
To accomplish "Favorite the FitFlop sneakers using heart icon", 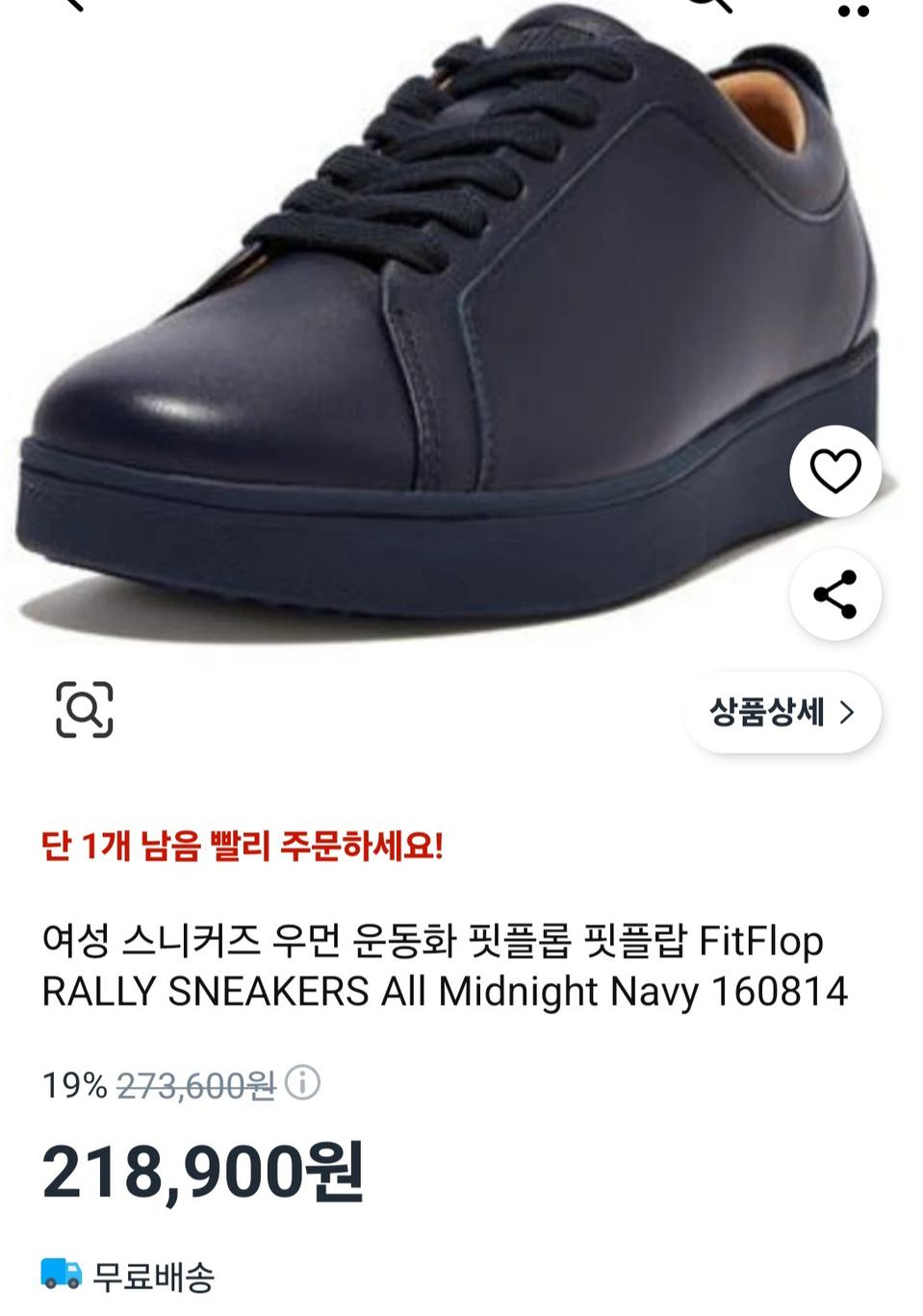I will [x=835, y=470].
